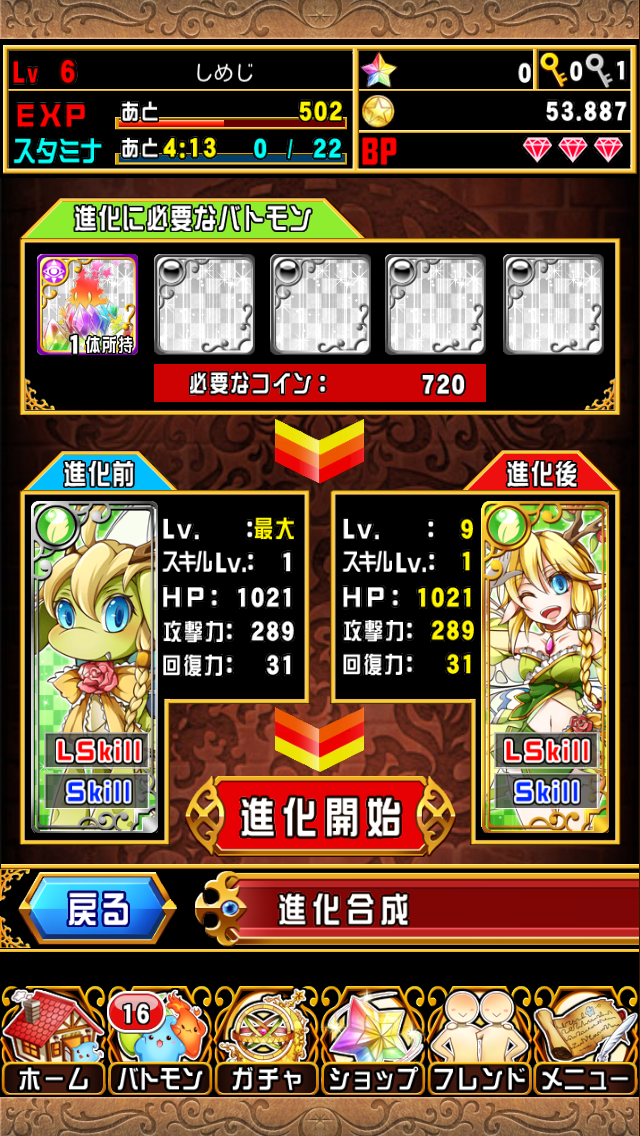The height and width of the screenshot is (1136, 640).
Task: Switch to the バトモン tab
Action: tap(160, 1040)
